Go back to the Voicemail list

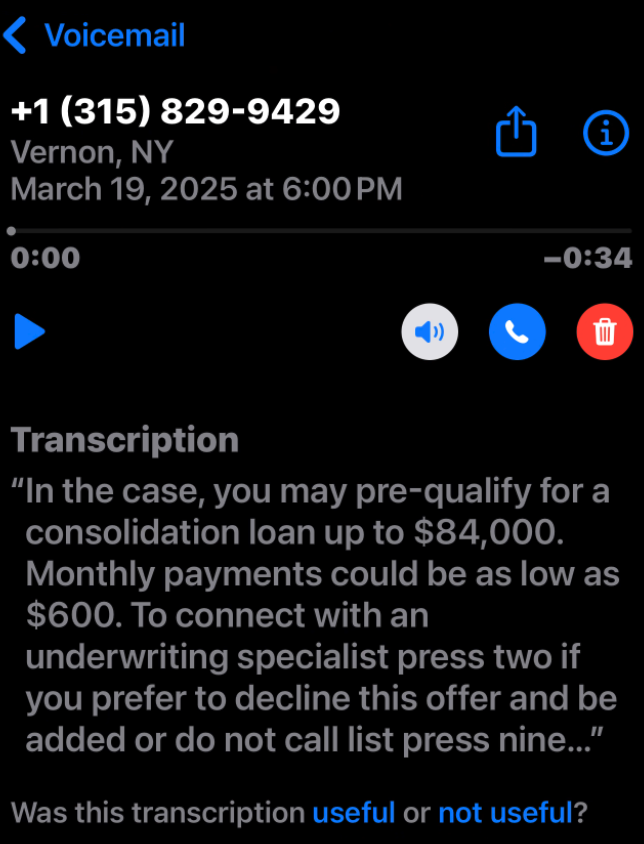coord(95,36)
